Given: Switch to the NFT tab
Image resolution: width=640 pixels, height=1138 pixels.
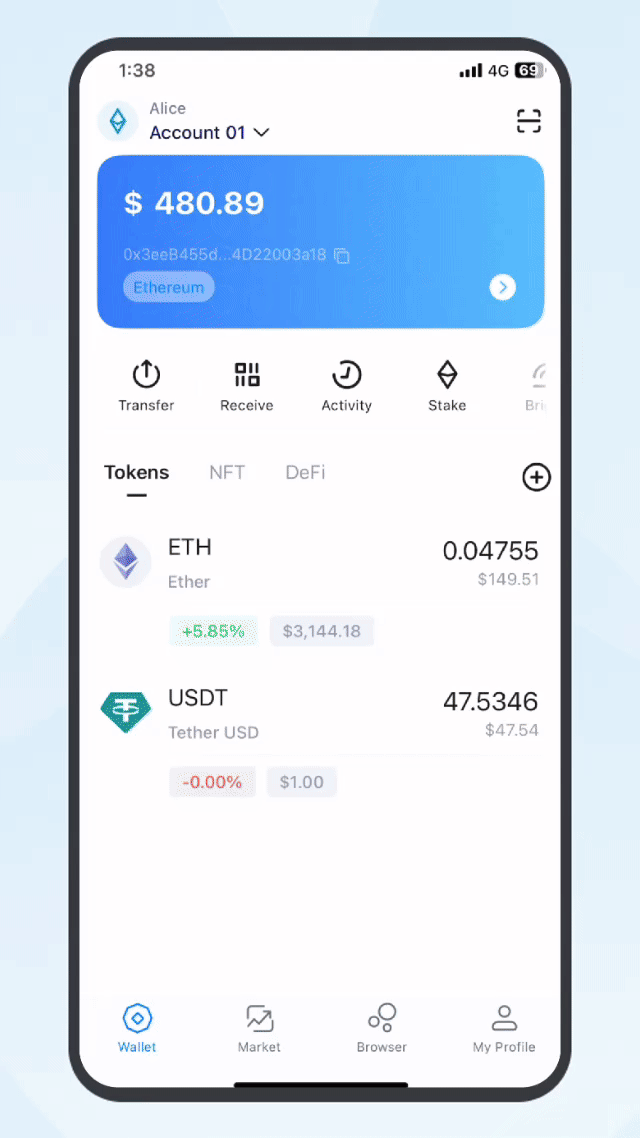Looking at the screenshot, I should click(227, 473).
